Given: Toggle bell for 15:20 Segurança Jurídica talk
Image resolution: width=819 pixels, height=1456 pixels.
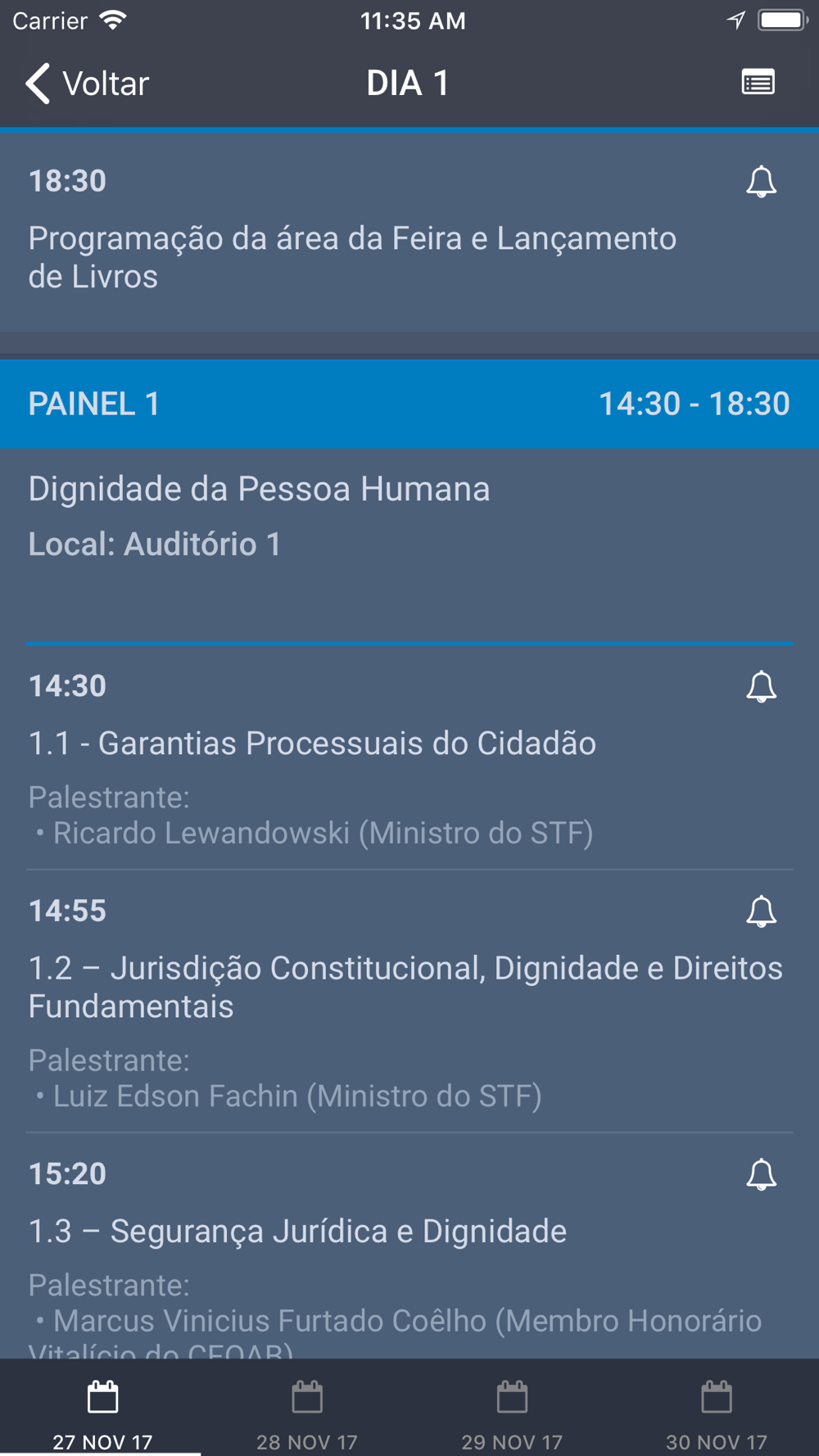Looking at the screenshot, I should click(x=761, y=1174).
